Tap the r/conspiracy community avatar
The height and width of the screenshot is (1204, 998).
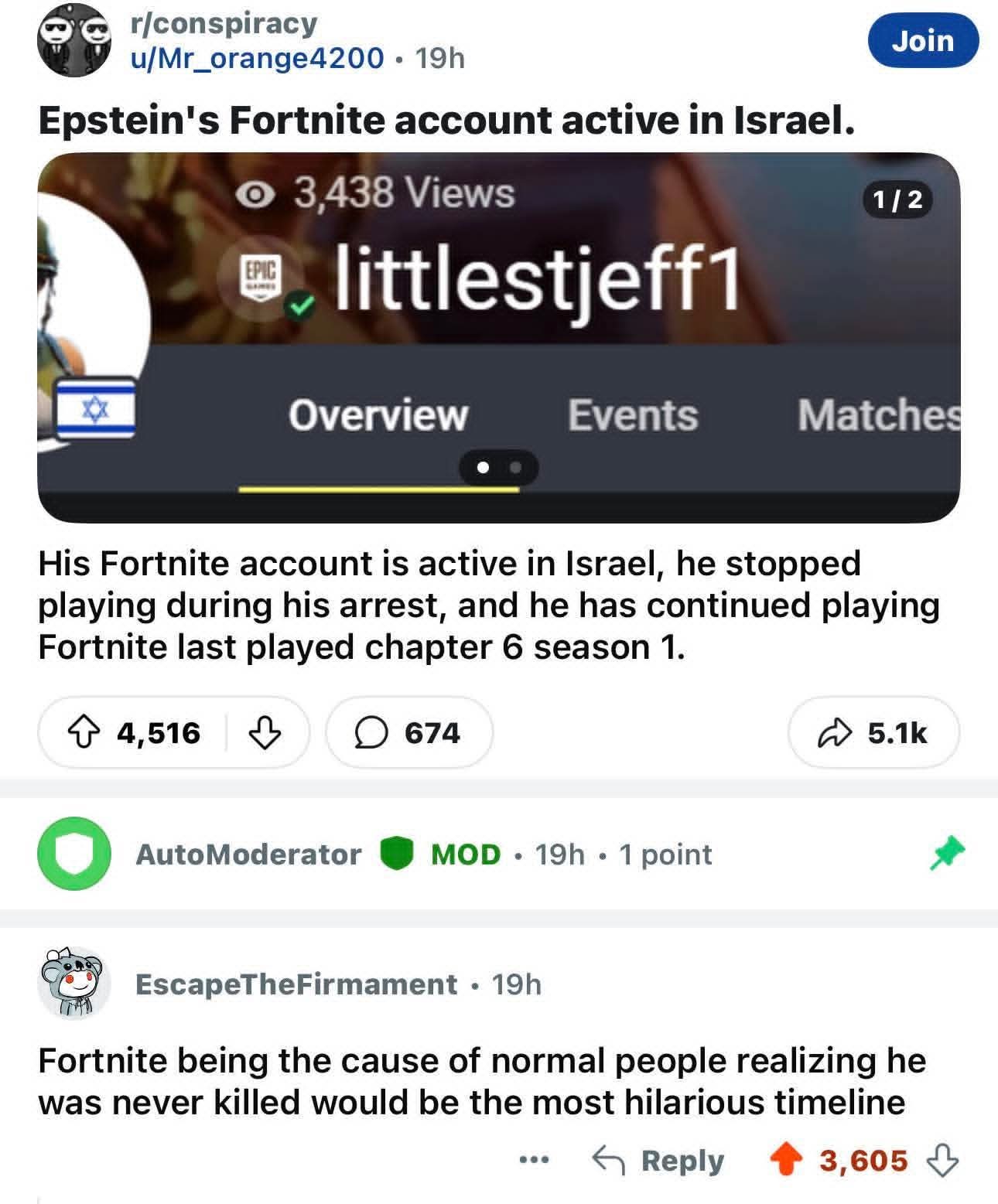(x=73, y=40)
